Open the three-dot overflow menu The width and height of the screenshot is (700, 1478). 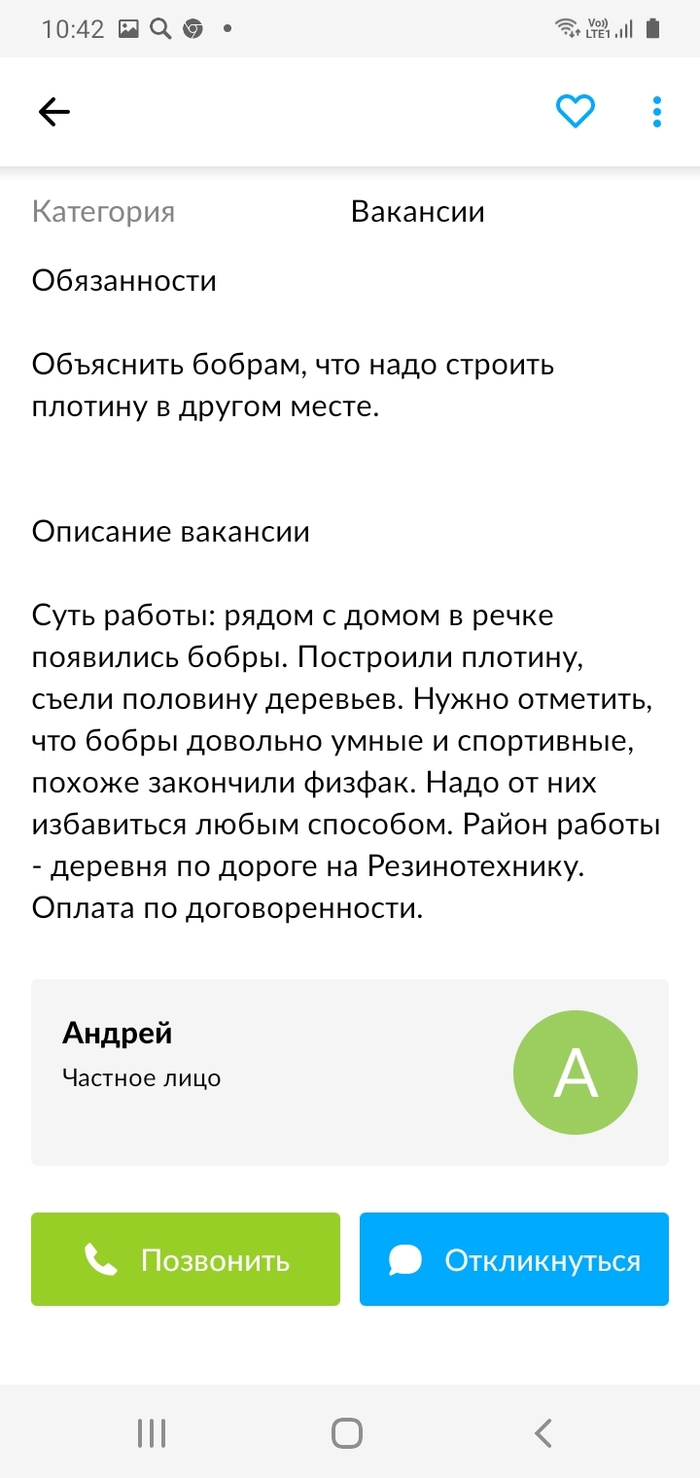coord(657,111)
